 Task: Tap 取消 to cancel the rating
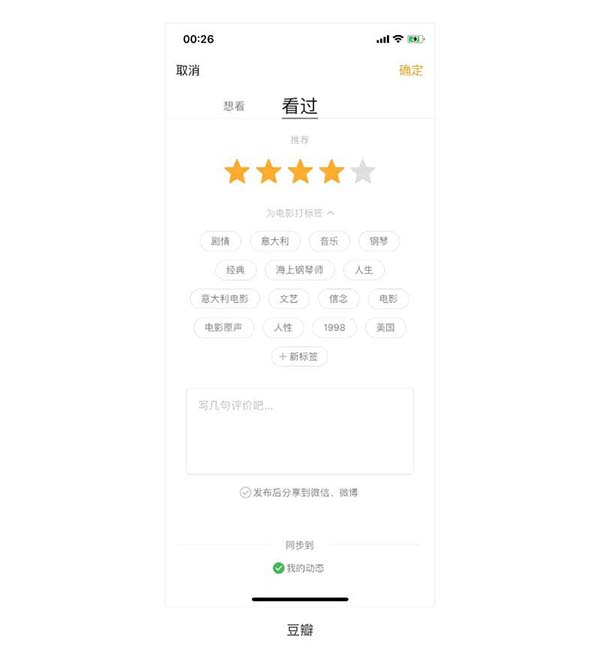(x=188, y=71)
